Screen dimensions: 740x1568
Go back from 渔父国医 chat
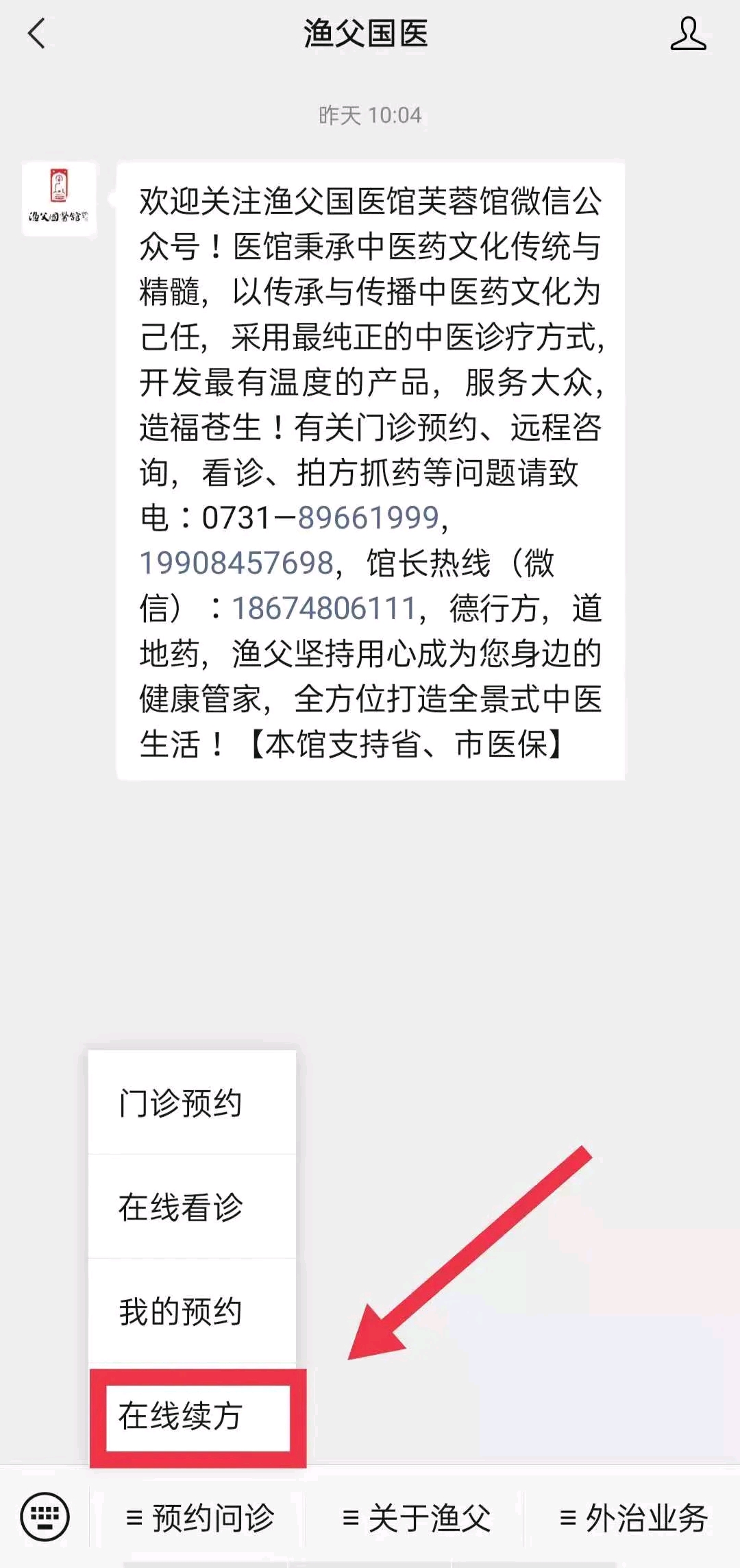pos(37,34)
